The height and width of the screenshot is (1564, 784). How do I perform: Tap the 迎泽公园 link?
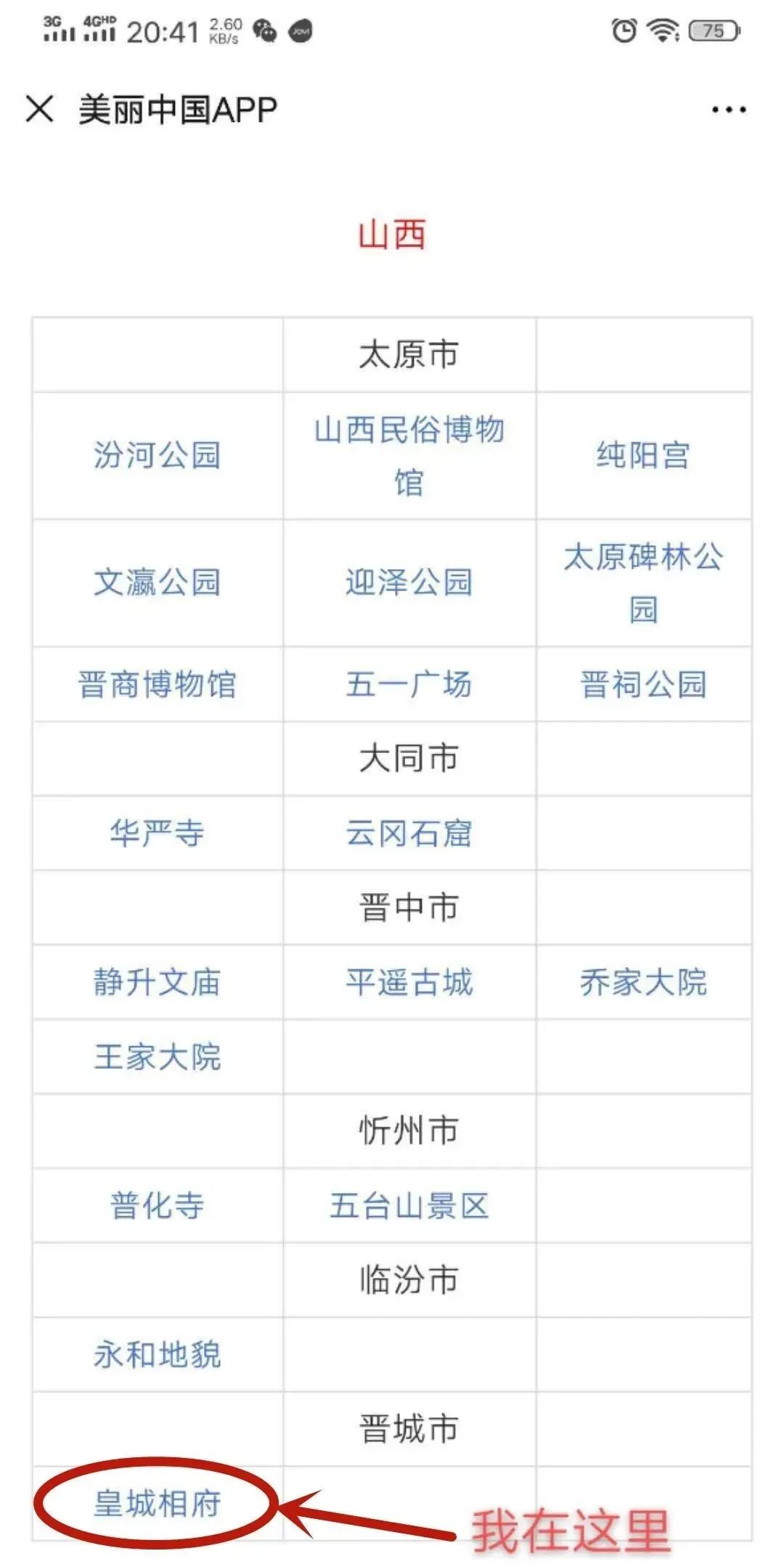pyautogui.click(x=409, y=582)
